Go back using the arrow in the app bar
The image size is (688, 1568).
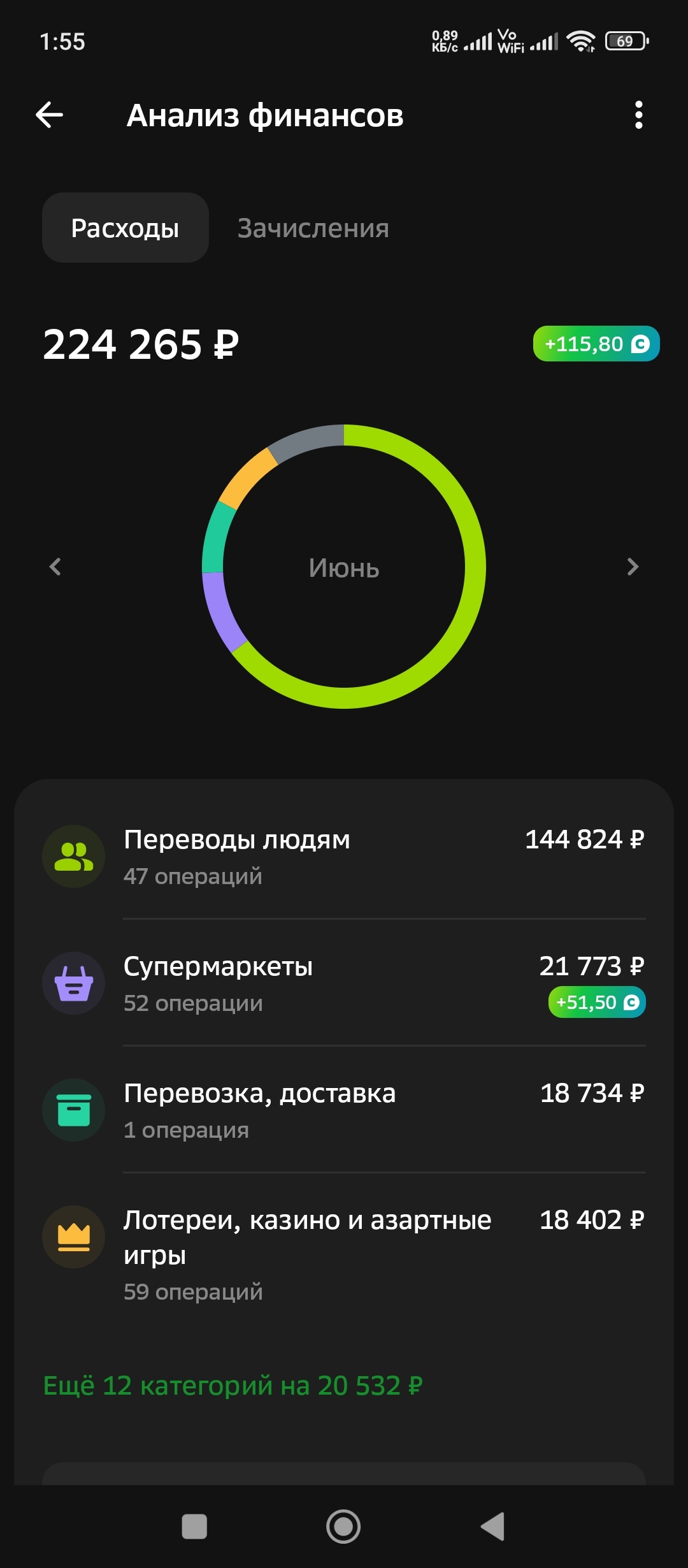coord(50,115)
